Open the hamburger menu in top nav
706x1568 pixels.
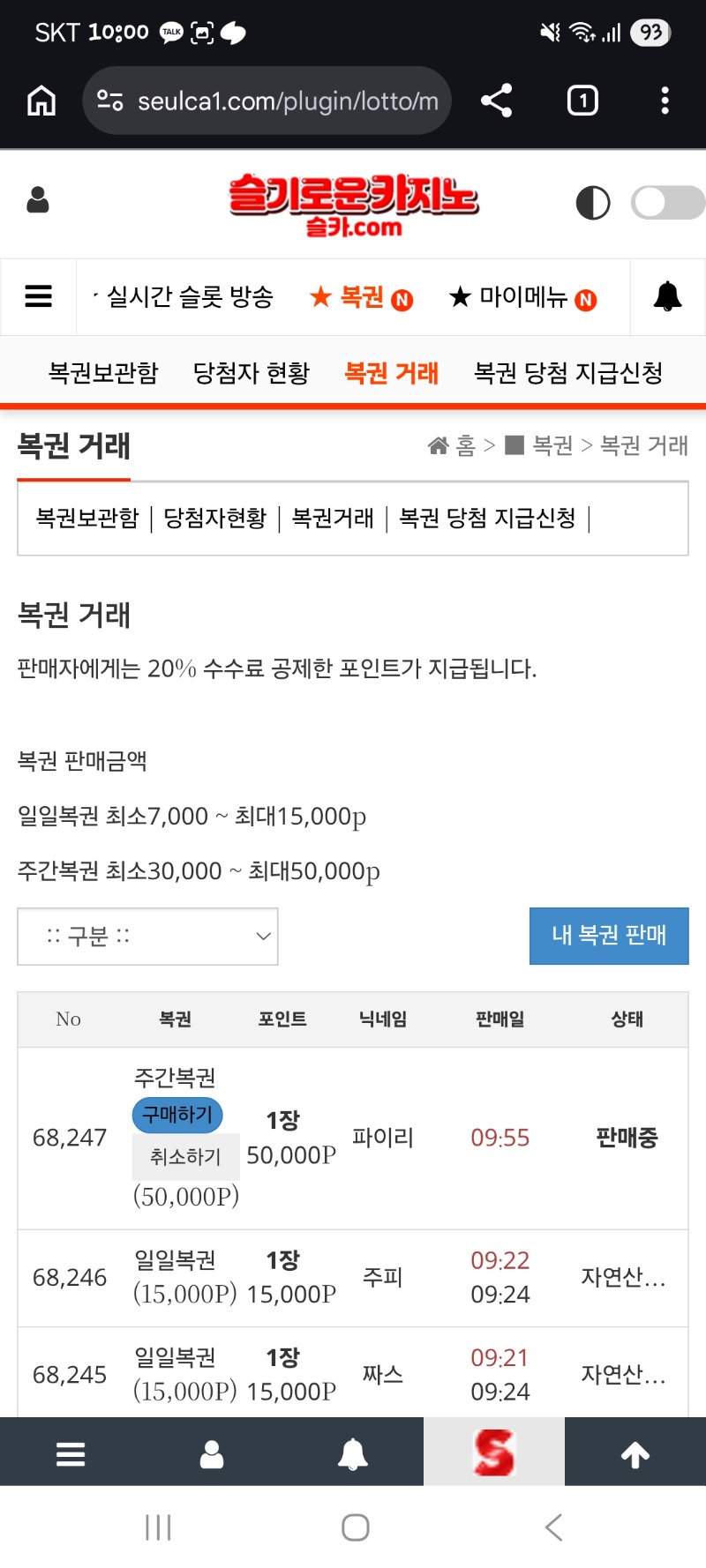click(x=38, y=296)
